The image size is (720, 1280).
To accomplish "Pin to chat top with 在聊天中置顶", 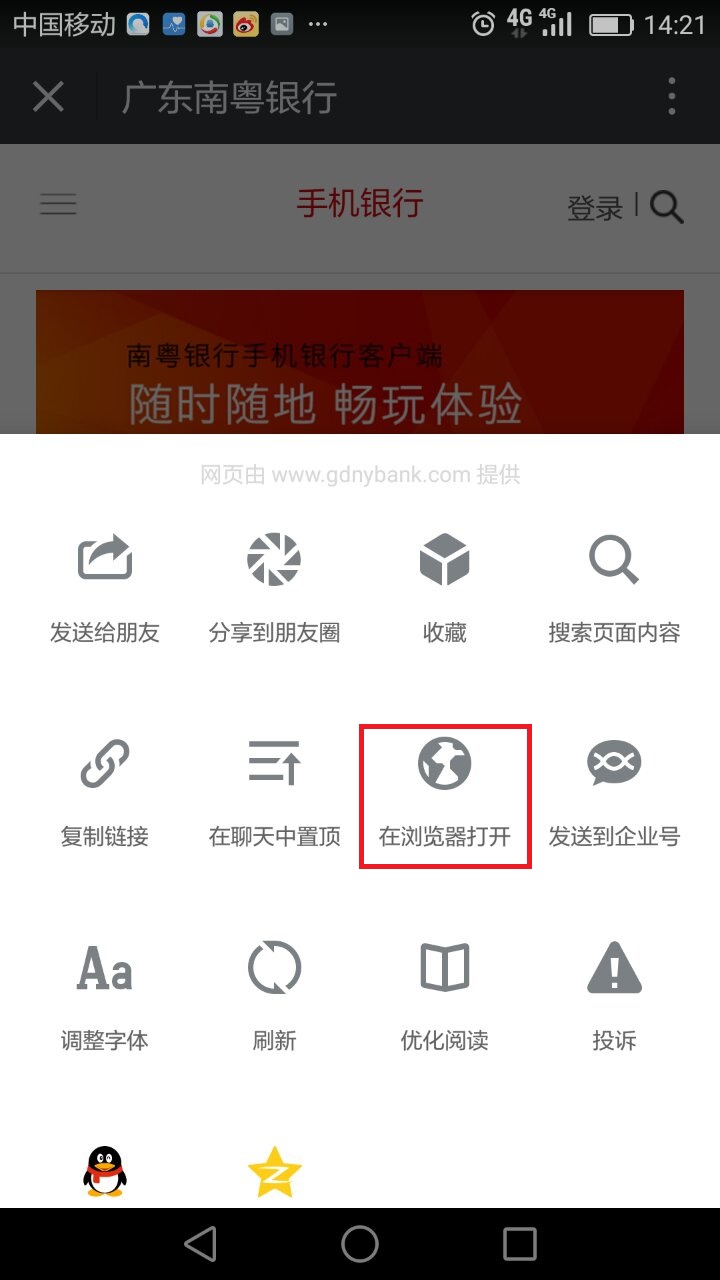I will coord(274,790).
